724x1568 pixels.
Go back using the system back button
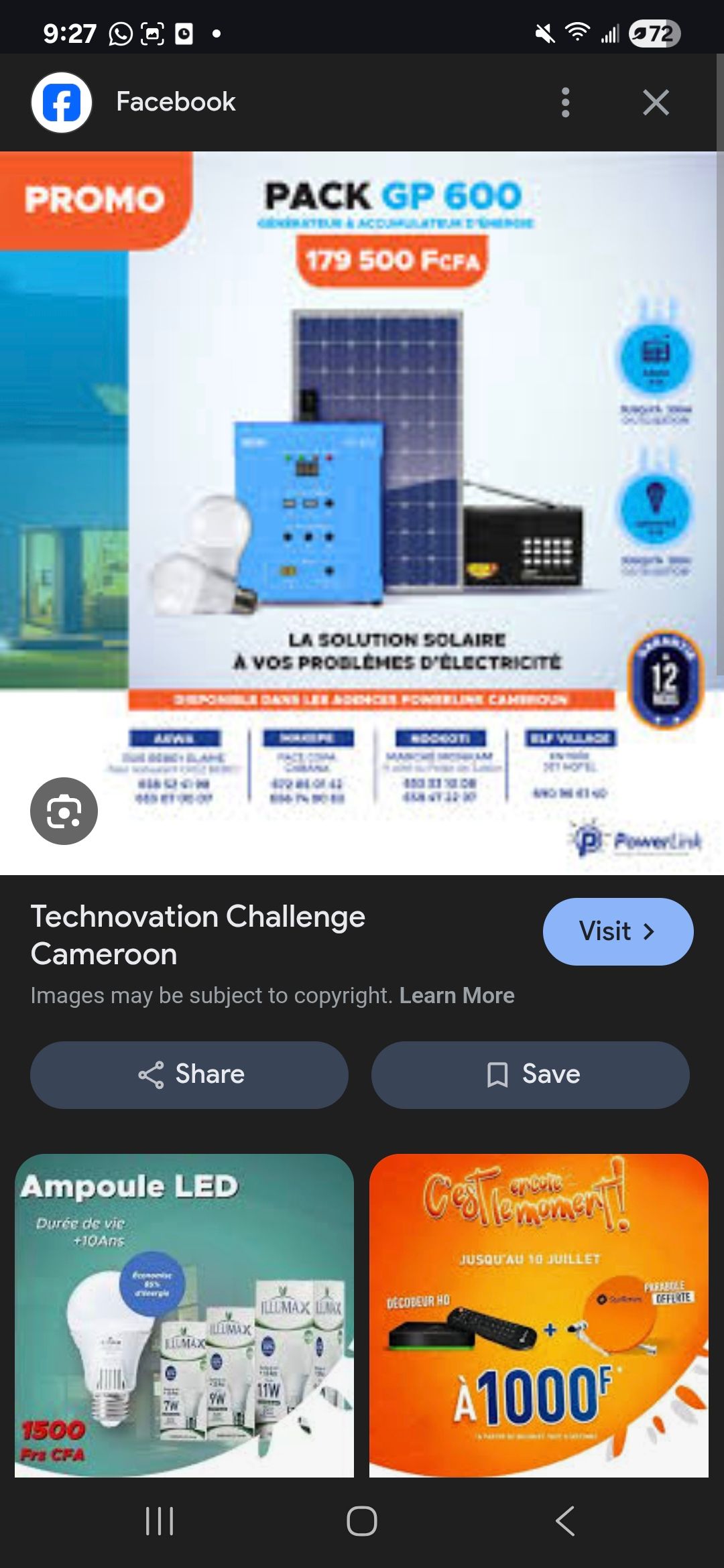(564, 1521)
